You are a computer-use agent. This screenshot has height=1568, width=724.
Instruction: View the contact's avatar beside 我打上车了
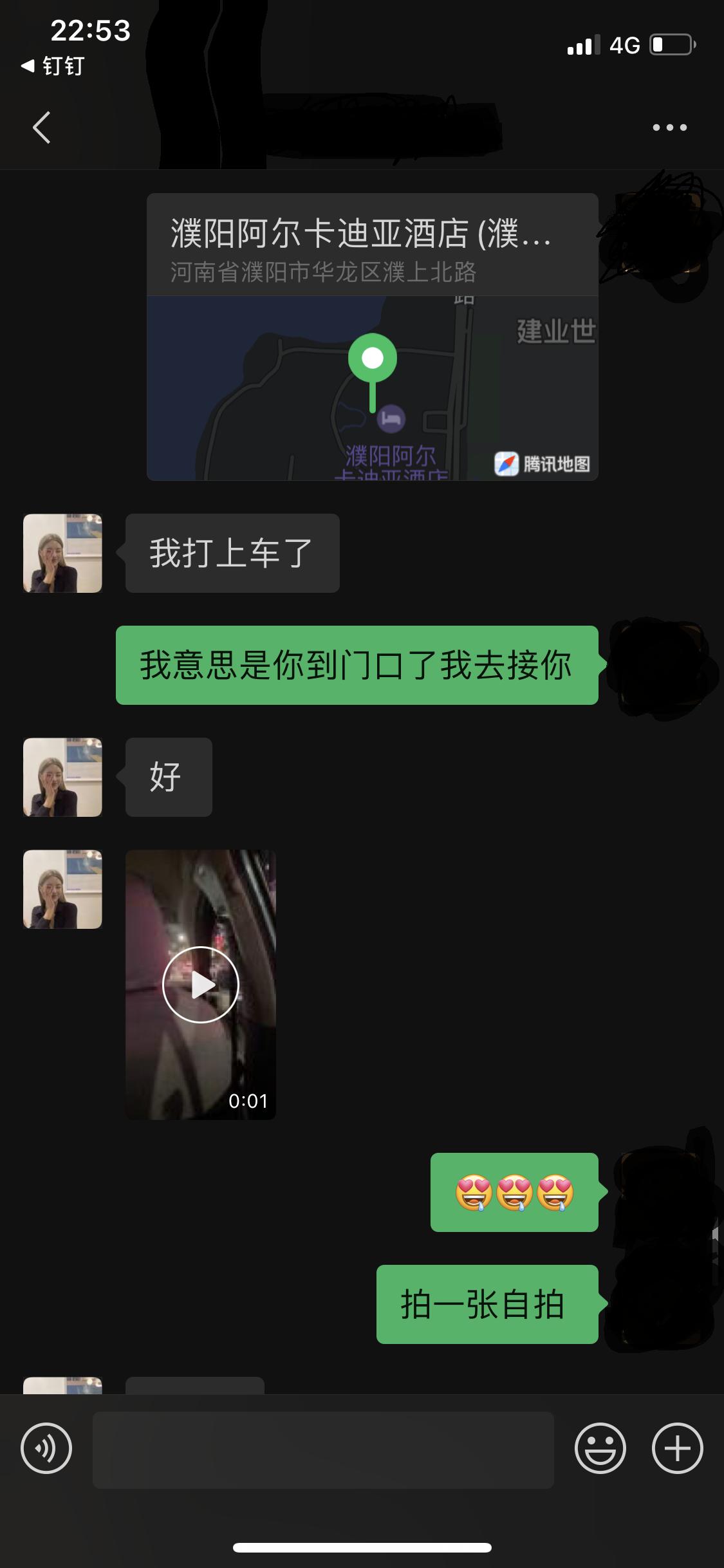click(62, 552)
